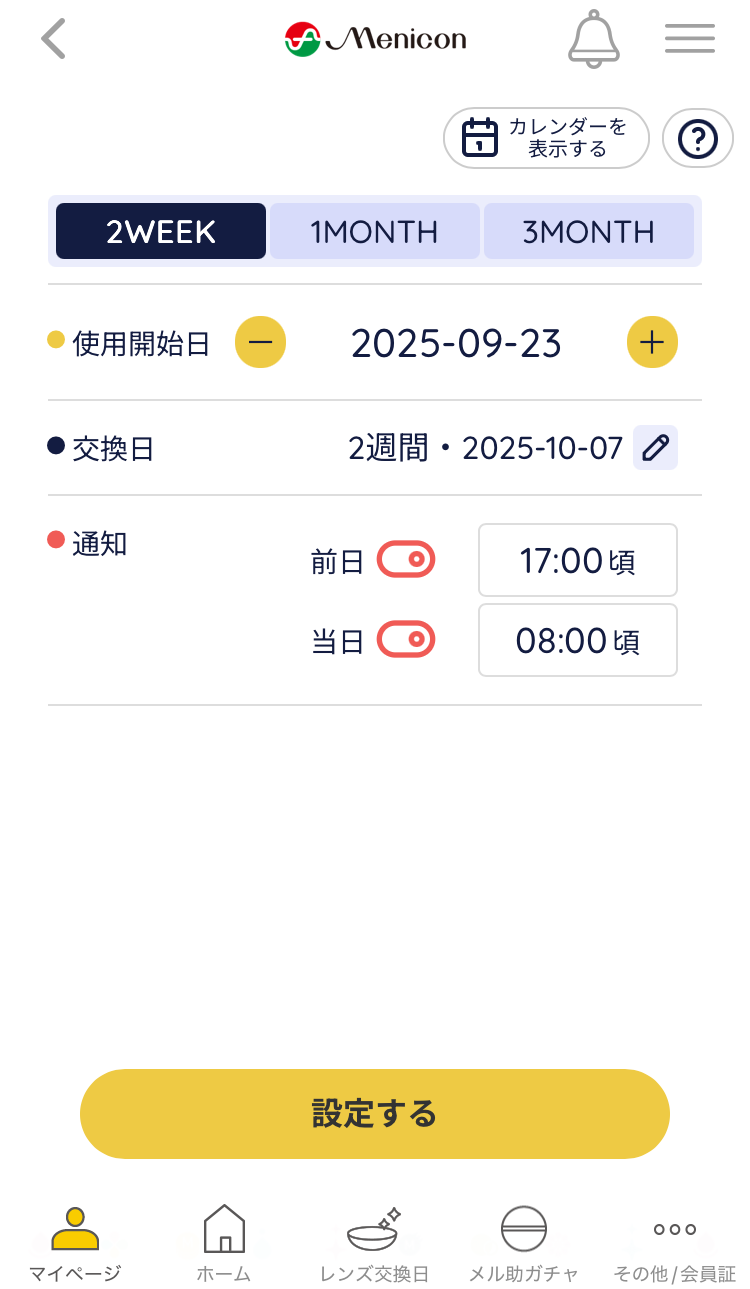The image size is (750, 1289).
Task: Decrease the 使用開始日 with the minus button
Action: 260,343
